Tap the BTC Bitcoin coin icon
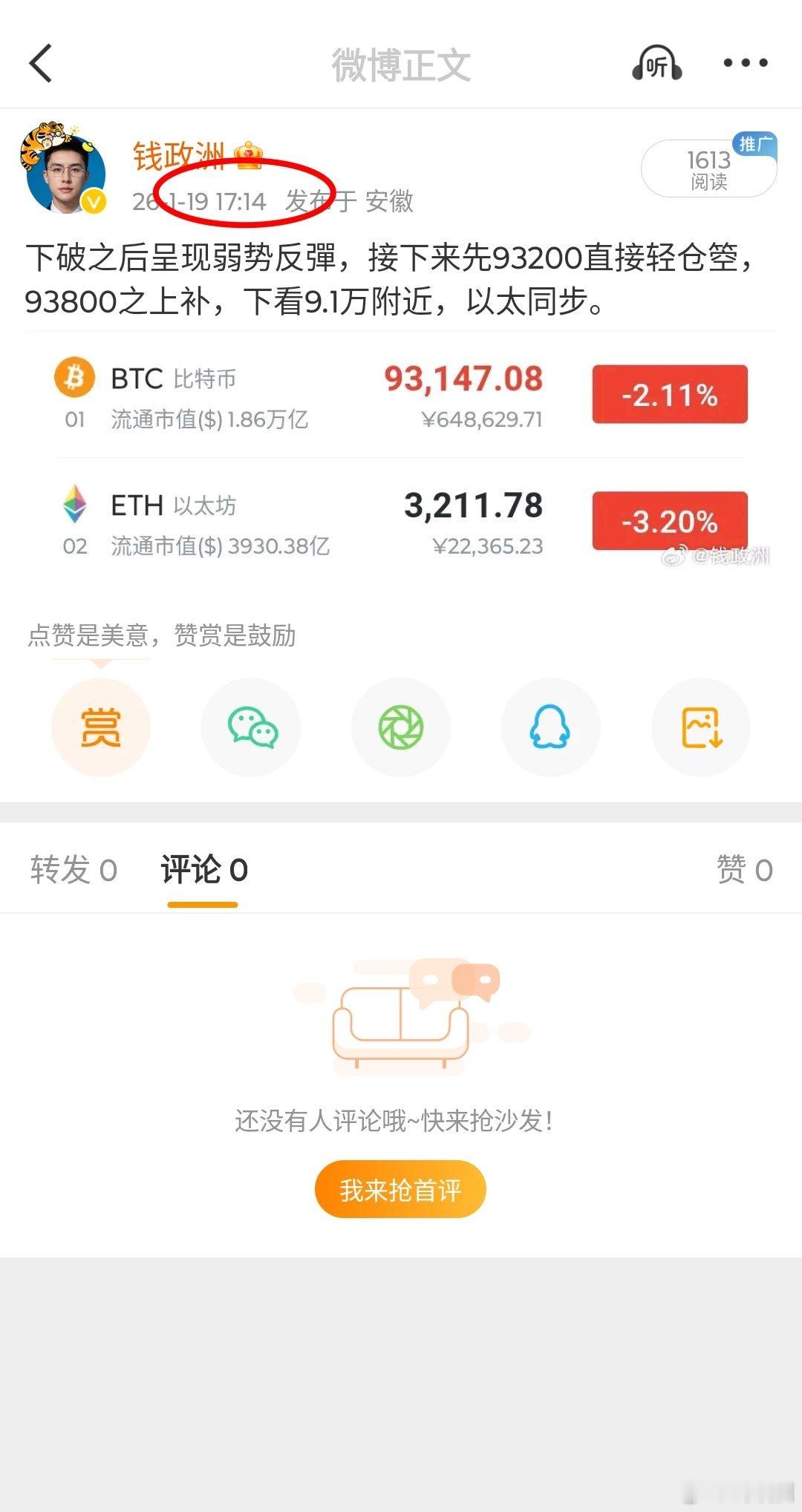 (x=74, y=378)
